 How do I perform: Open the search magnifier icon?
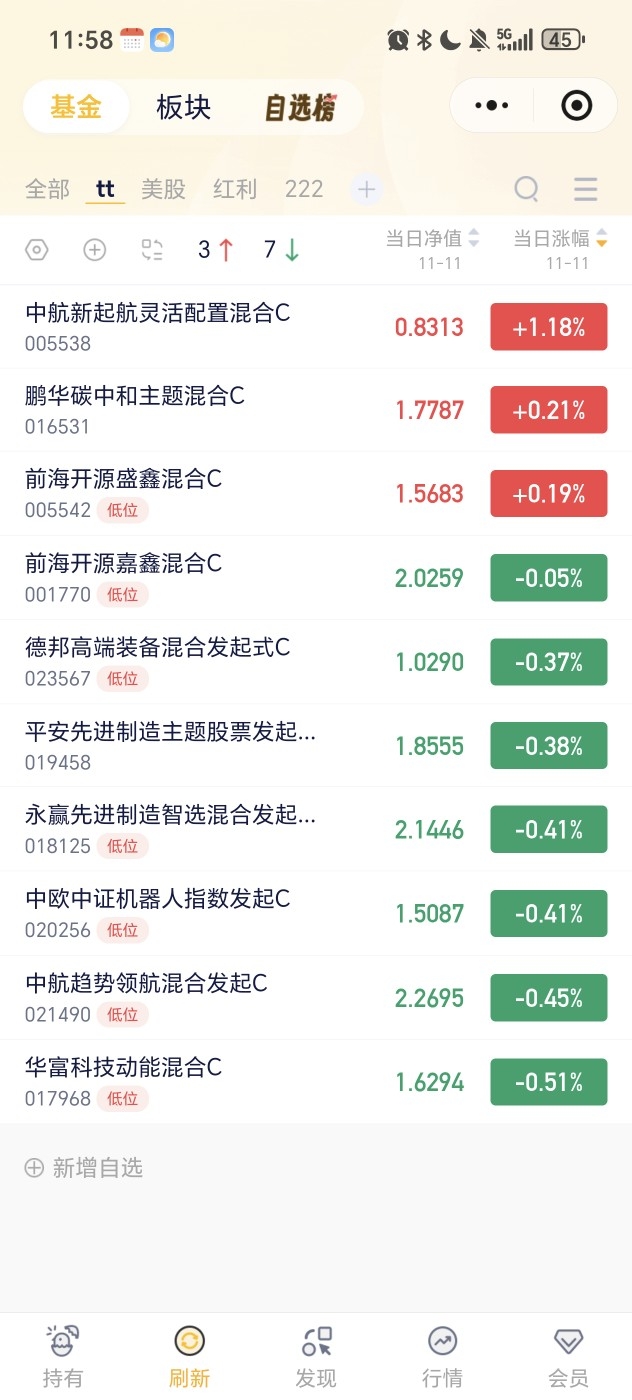pyautogui.click(x=526, y=189)
